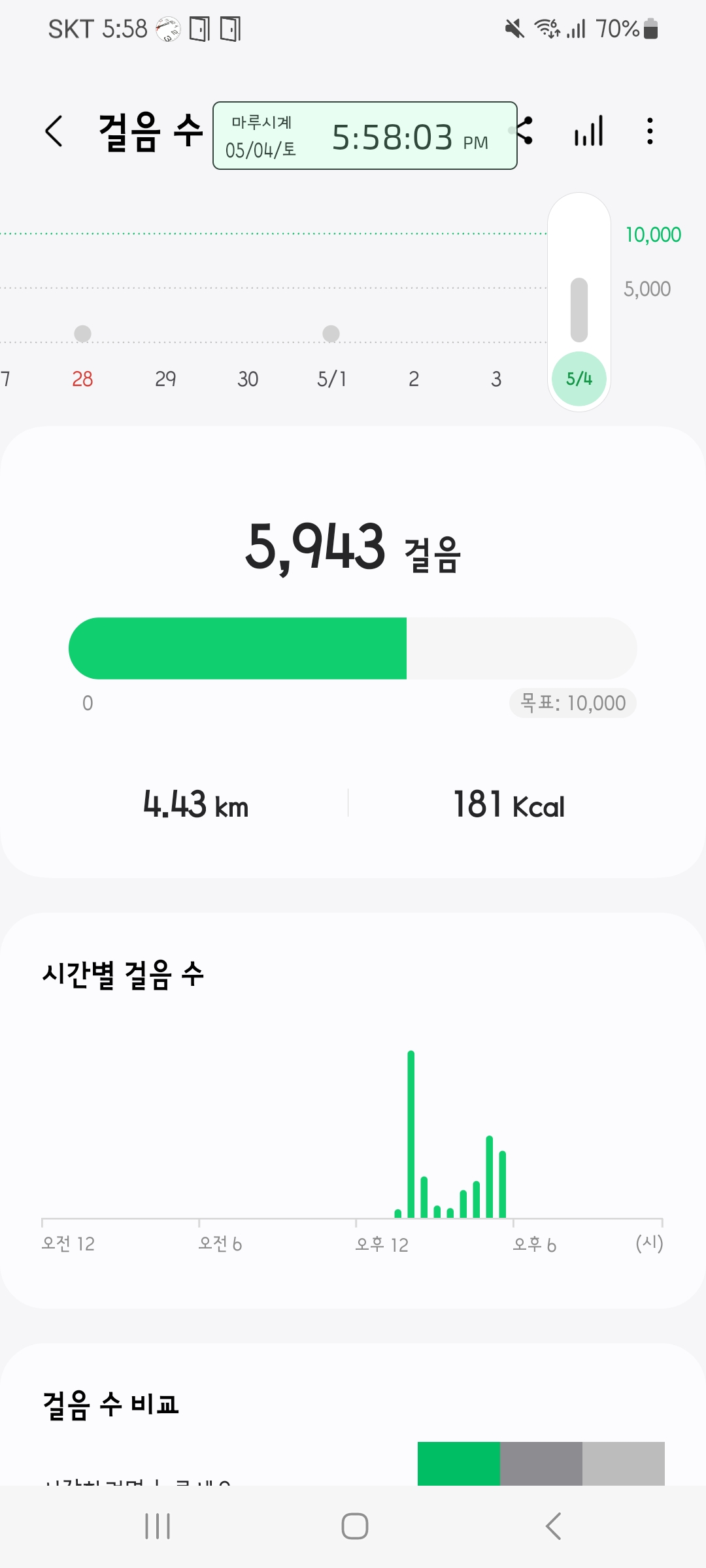Open recent apps from navigation bar

click(158, 1526)
